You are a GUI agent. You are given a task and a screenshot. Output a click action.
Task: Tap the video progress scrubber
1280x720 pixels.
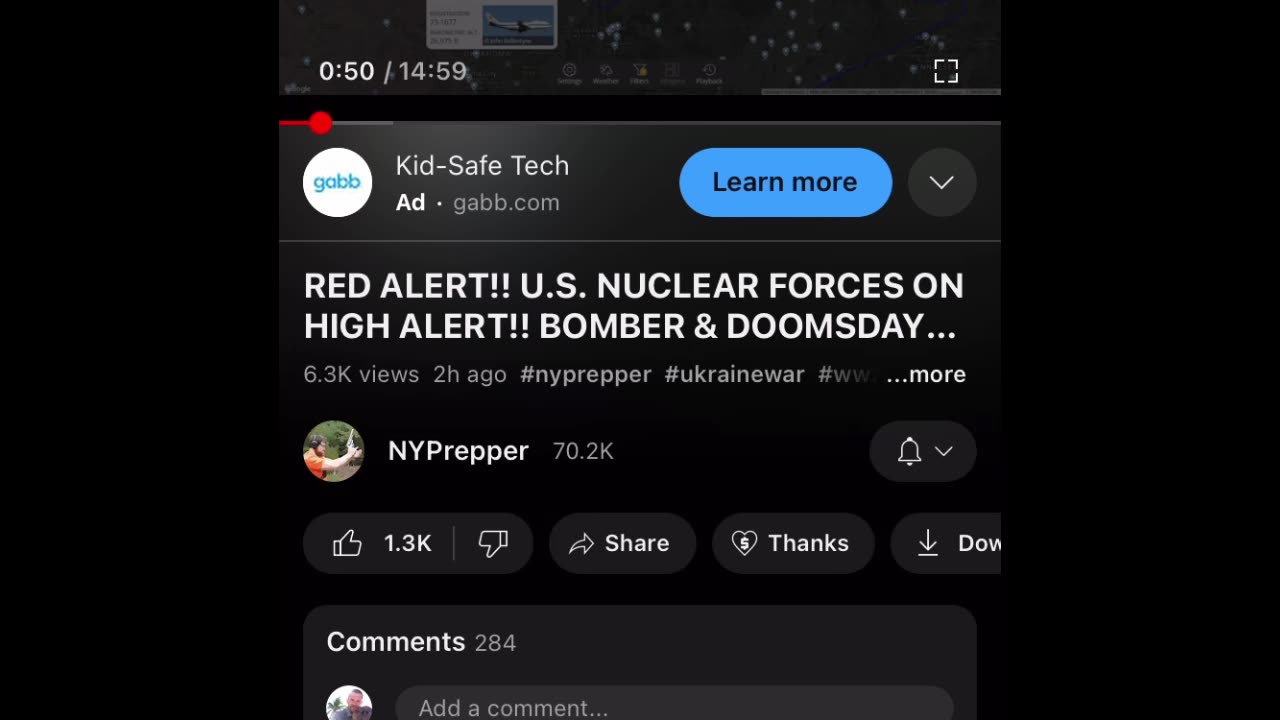320,123
